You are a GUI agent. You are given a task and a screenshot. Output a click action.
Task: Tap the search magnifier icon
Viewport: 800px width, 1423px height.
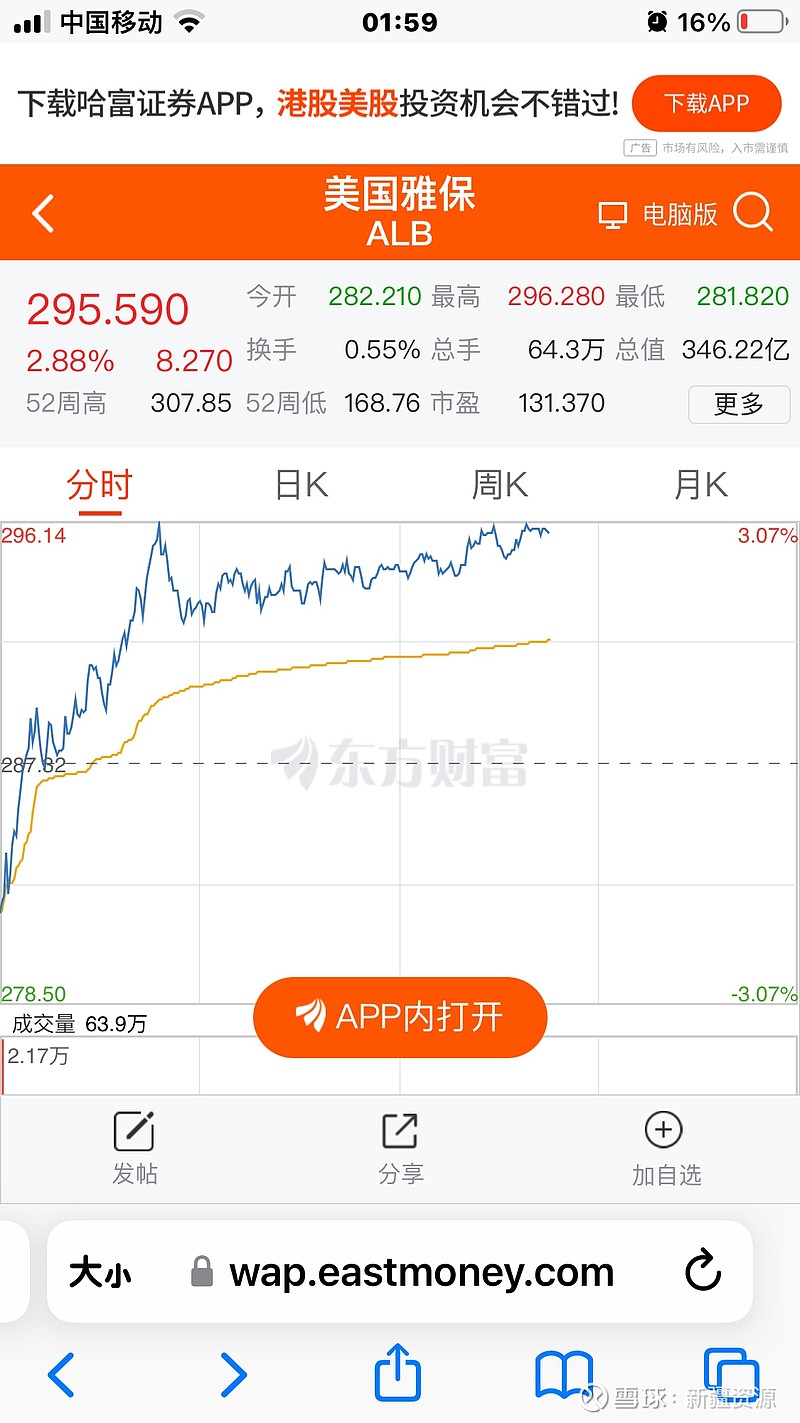(x=753, y=212)
